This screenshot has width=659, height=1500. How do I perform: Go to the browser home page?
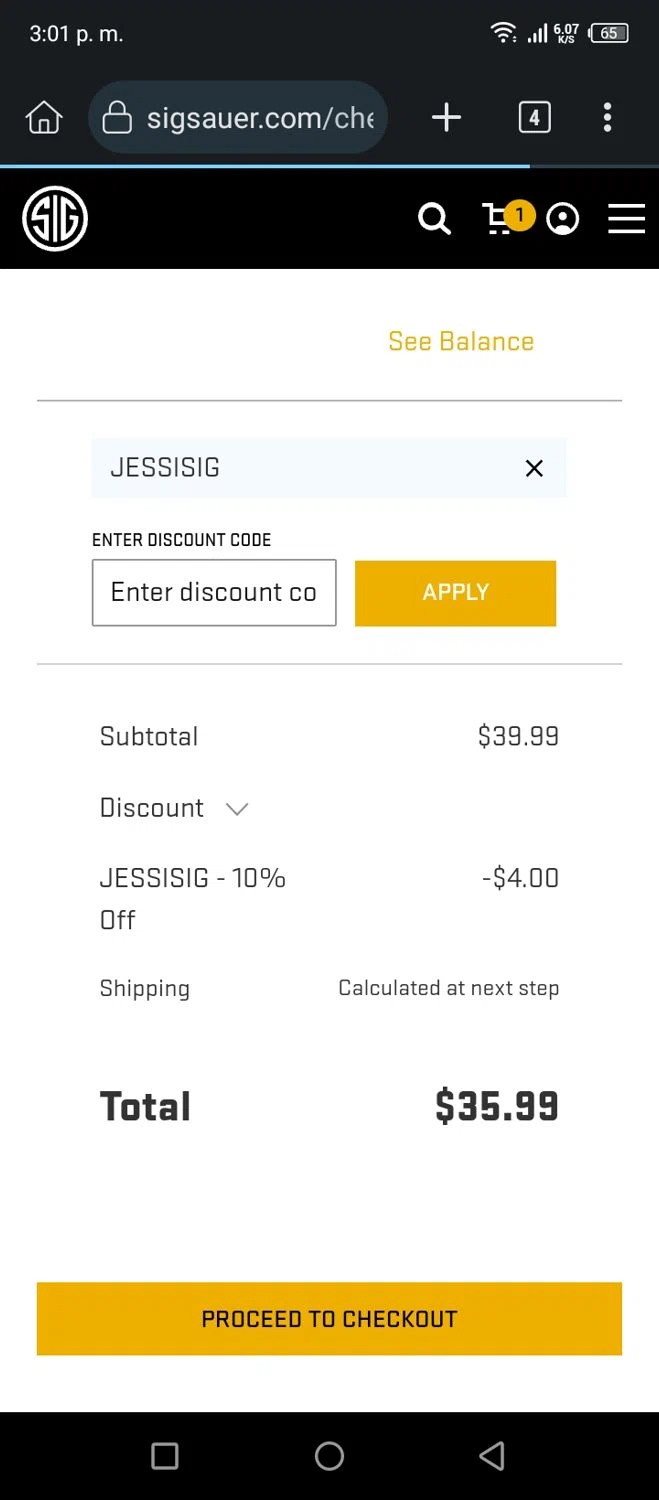(x=44, y=118)
